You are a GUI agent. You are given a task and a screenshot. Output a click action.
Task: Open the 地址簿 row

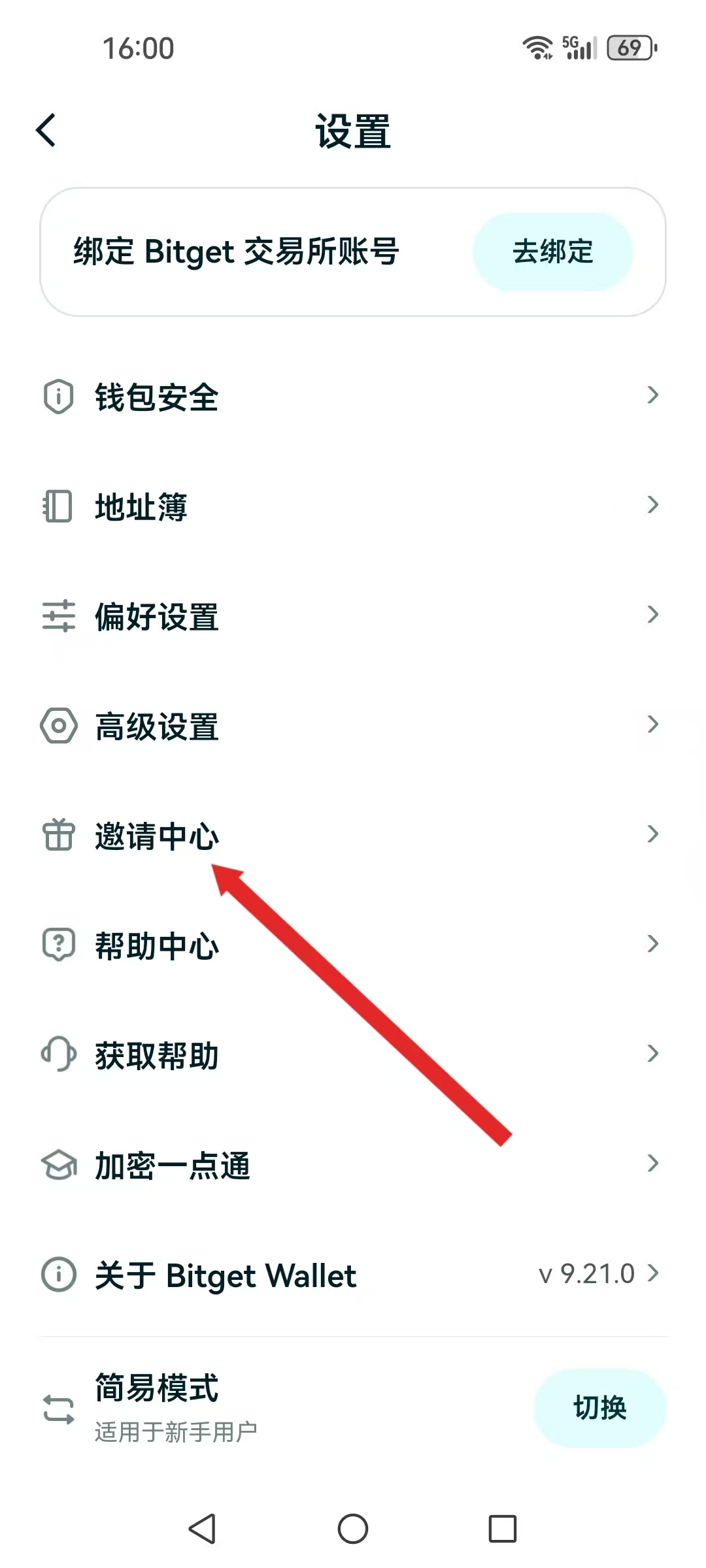pos(353,506)
